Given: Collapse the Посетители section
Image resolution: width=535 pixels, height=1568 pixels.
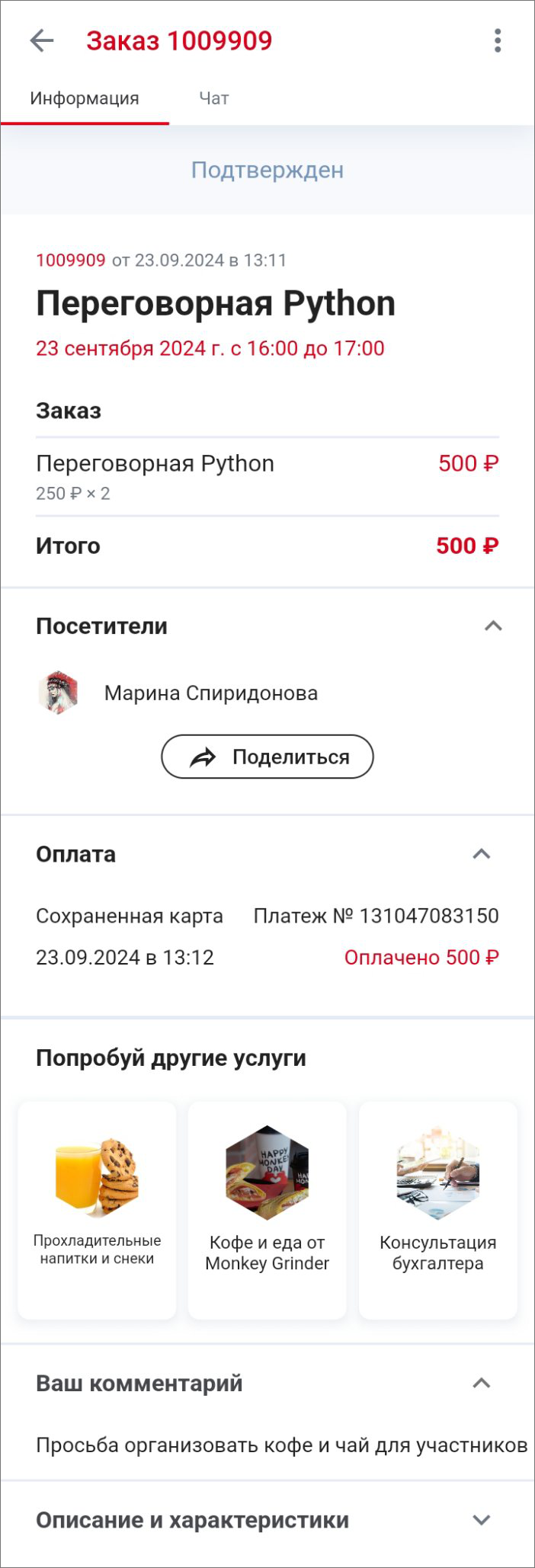Looking at the screenshot, I should pos(493,626).
